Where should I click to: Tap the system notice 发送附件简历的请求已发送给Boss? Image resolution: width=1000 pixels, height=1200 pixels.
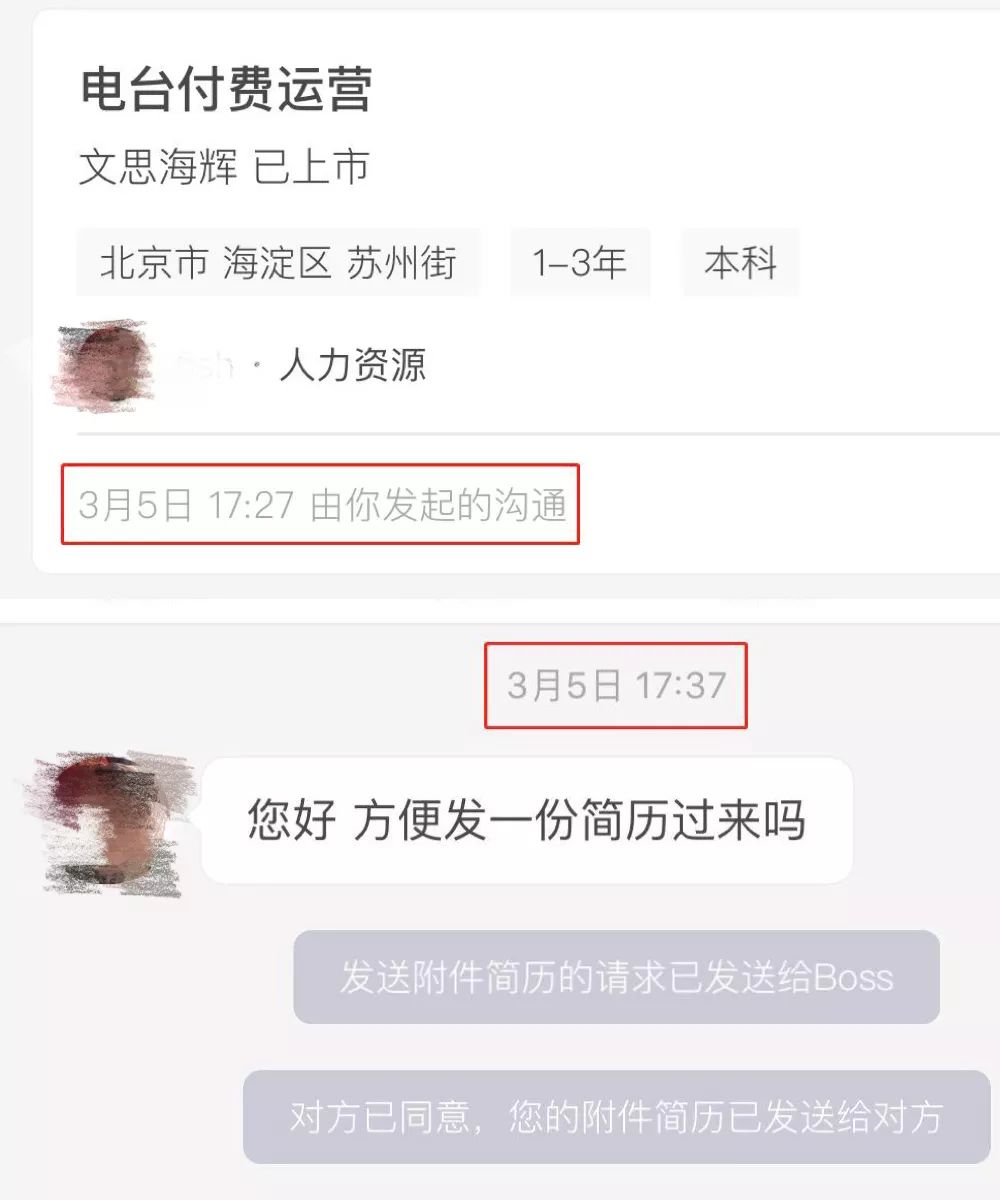(617, 977)
